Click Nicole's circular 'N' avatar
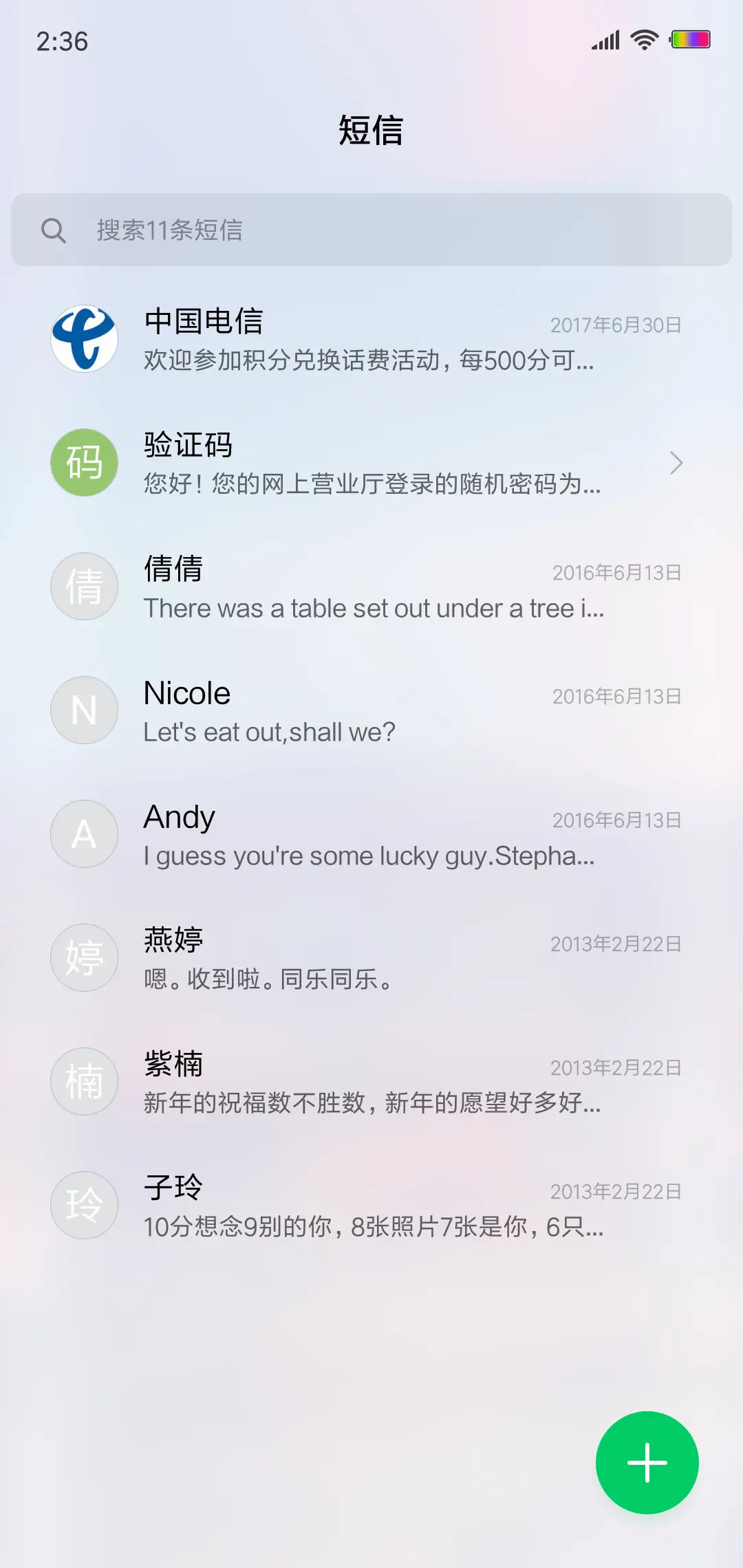The image size is (743, 1568). click(84, 710)
